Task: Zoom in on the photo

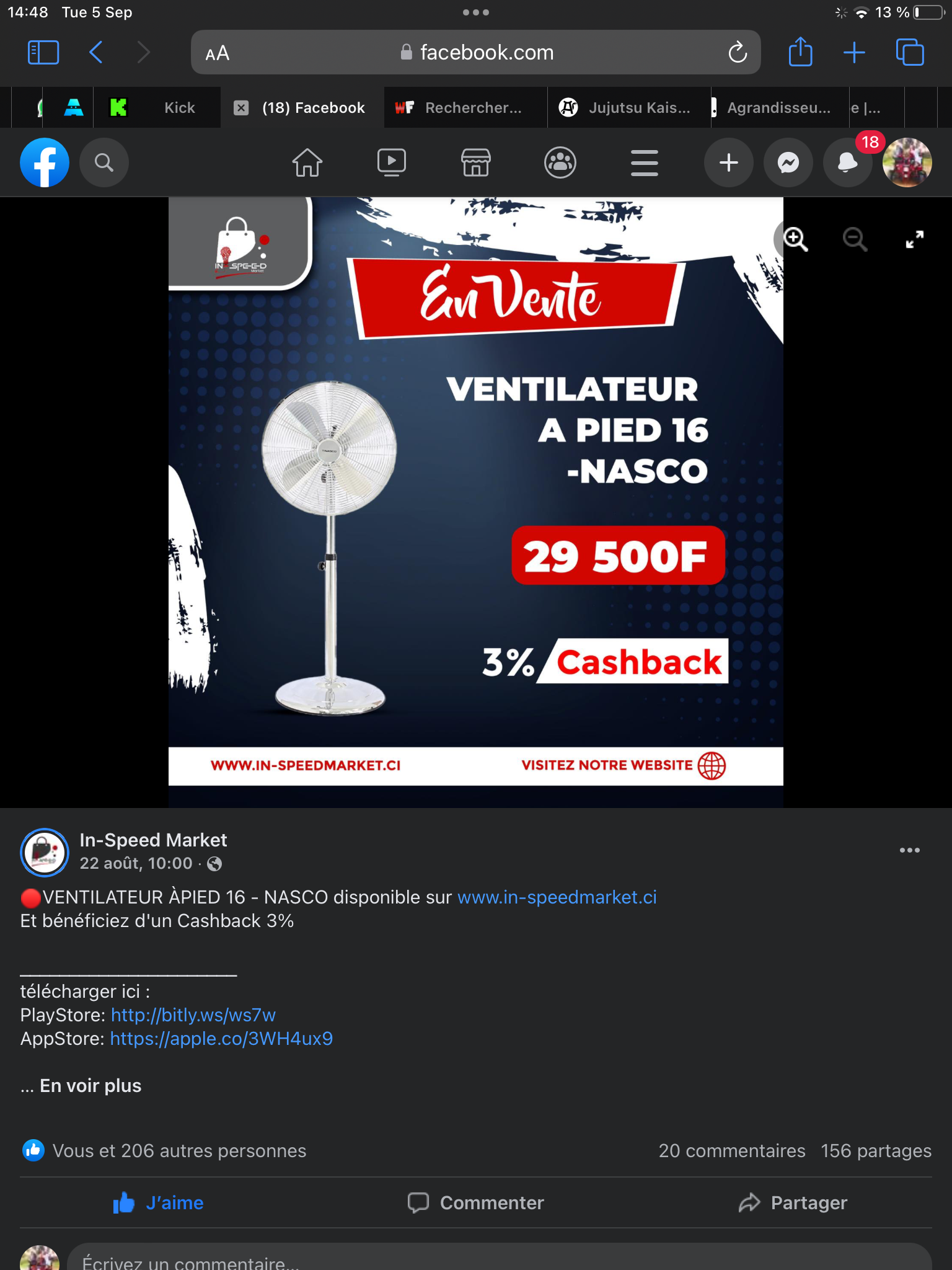Action: point(795,239)
